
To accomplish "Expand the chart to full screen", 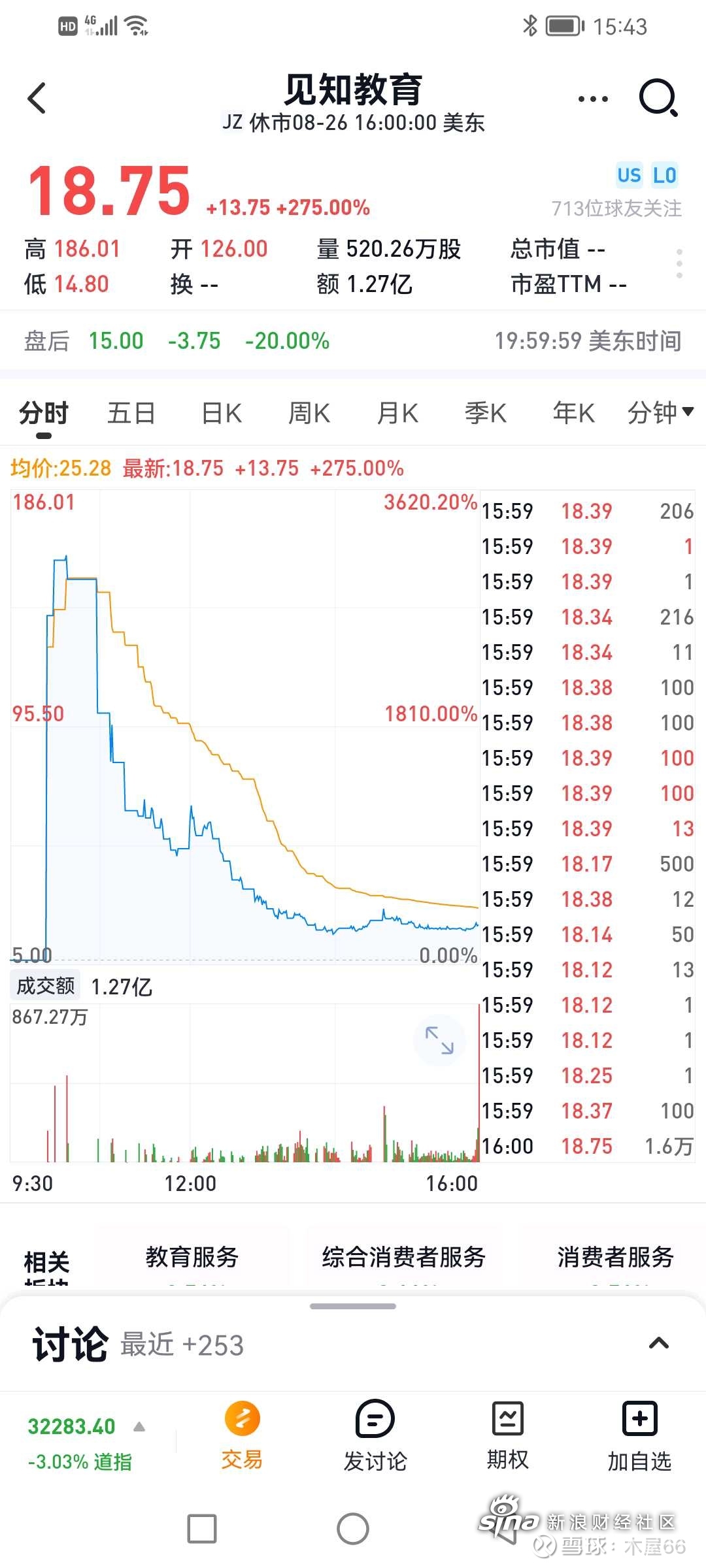I will [x=439, y=1040].
